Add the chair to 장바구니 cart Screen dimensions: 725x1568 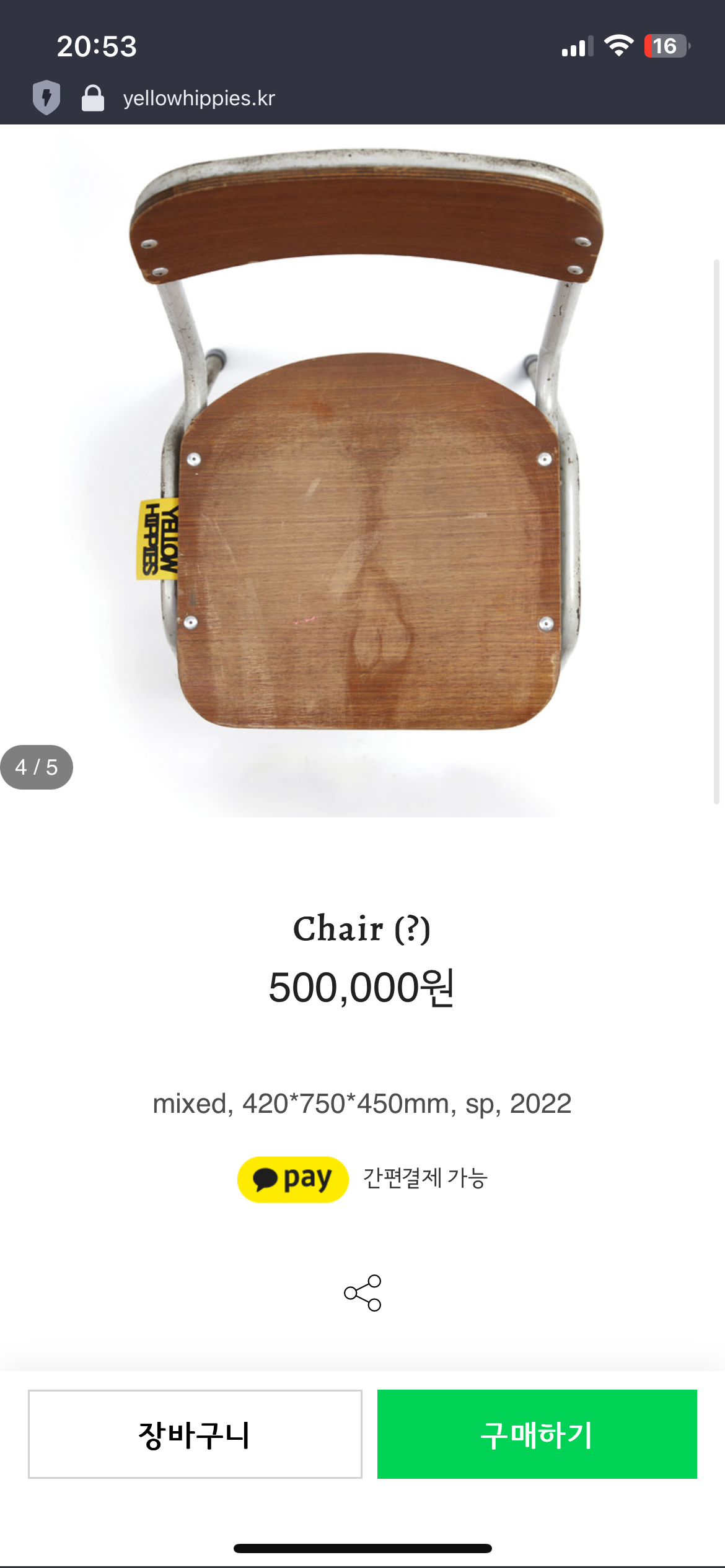pos(195,1434)
